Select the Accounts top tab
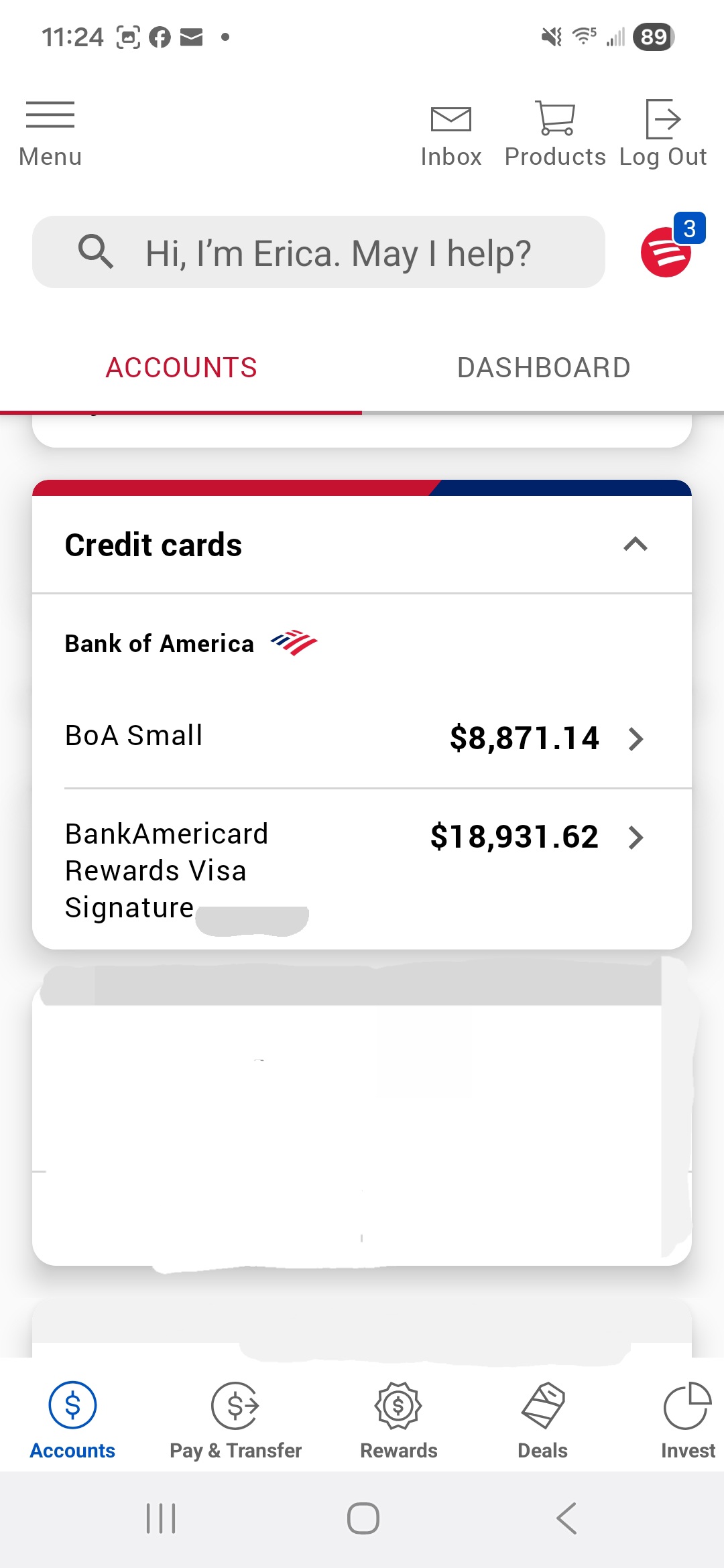Screen dimensions: 724x1568 (181, 368)
